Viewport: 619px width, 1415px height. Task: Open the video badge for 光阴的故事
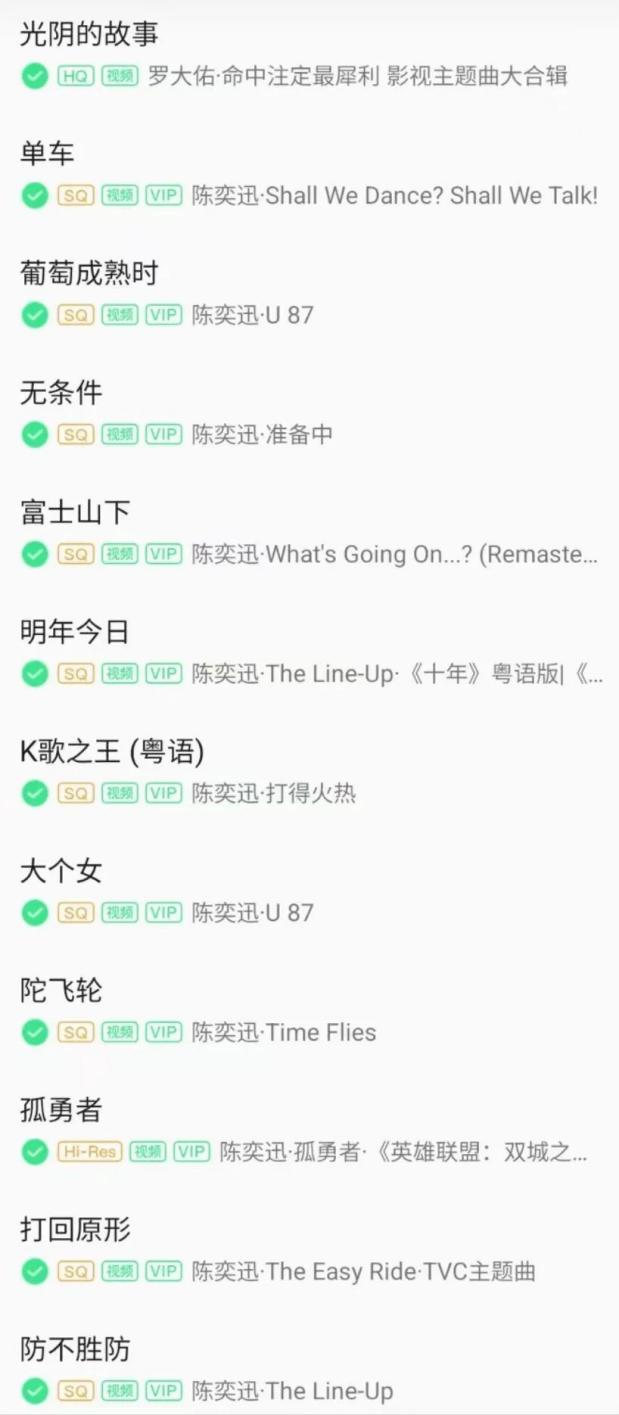point(120,76)
